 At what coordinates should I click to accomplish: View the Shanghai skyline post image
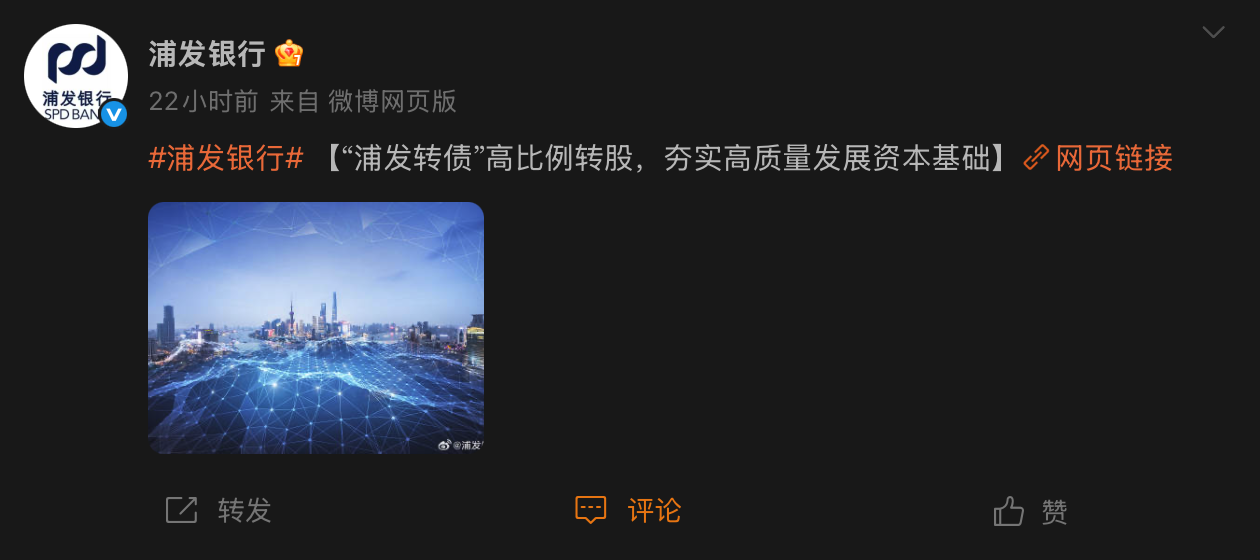(x=316, y=328)
